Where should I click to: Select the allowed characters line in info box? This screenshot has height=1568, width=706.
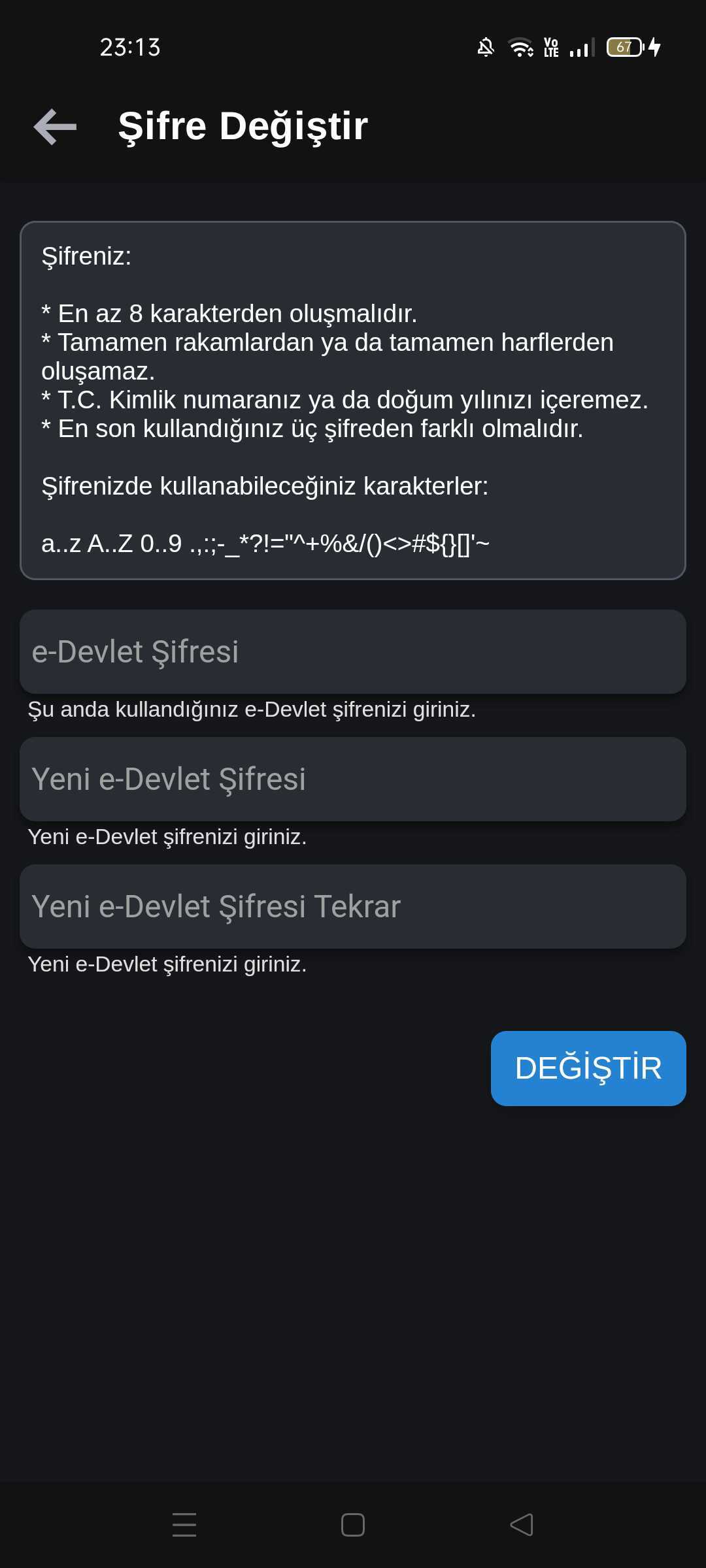pyautogui.click(x=266, y=544)
